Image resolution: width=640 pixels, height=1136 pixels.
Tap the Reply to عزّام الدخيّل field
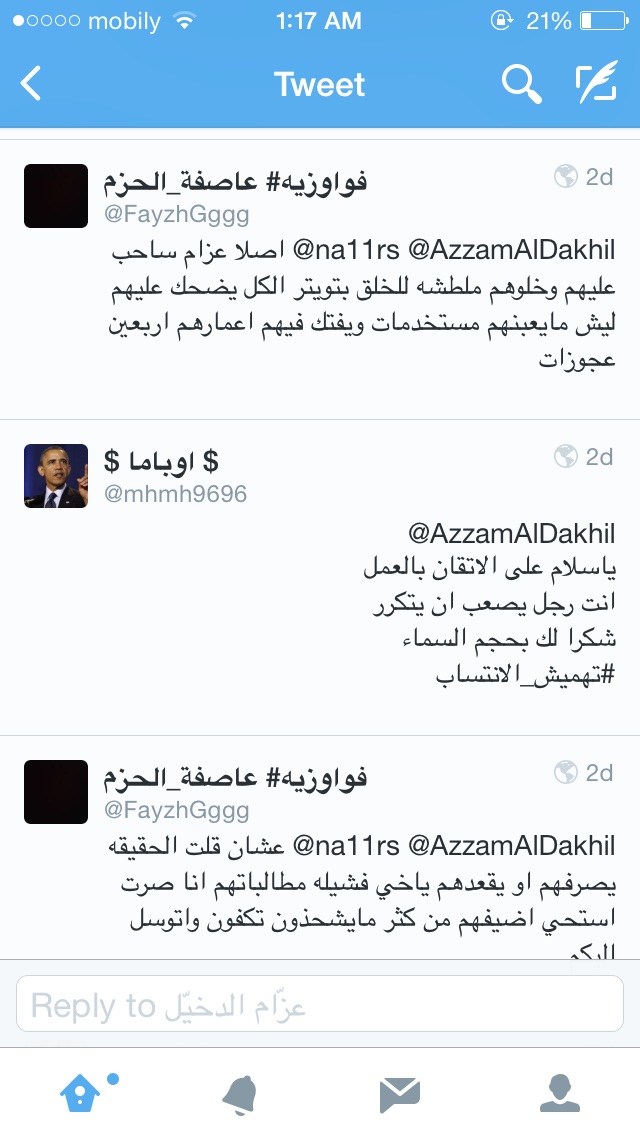320,1003
